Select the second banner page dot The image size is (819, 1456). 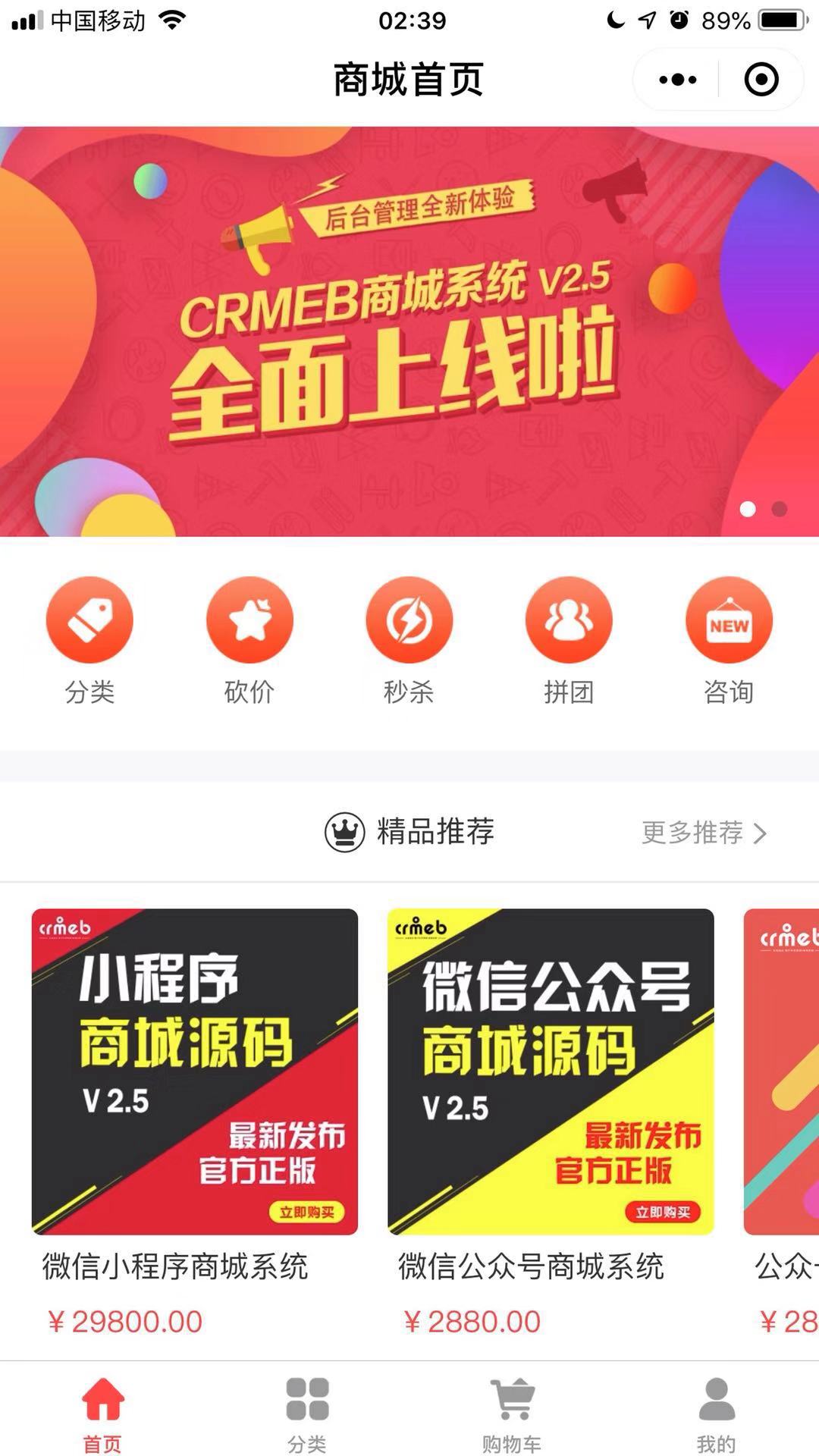pos(780,509)
